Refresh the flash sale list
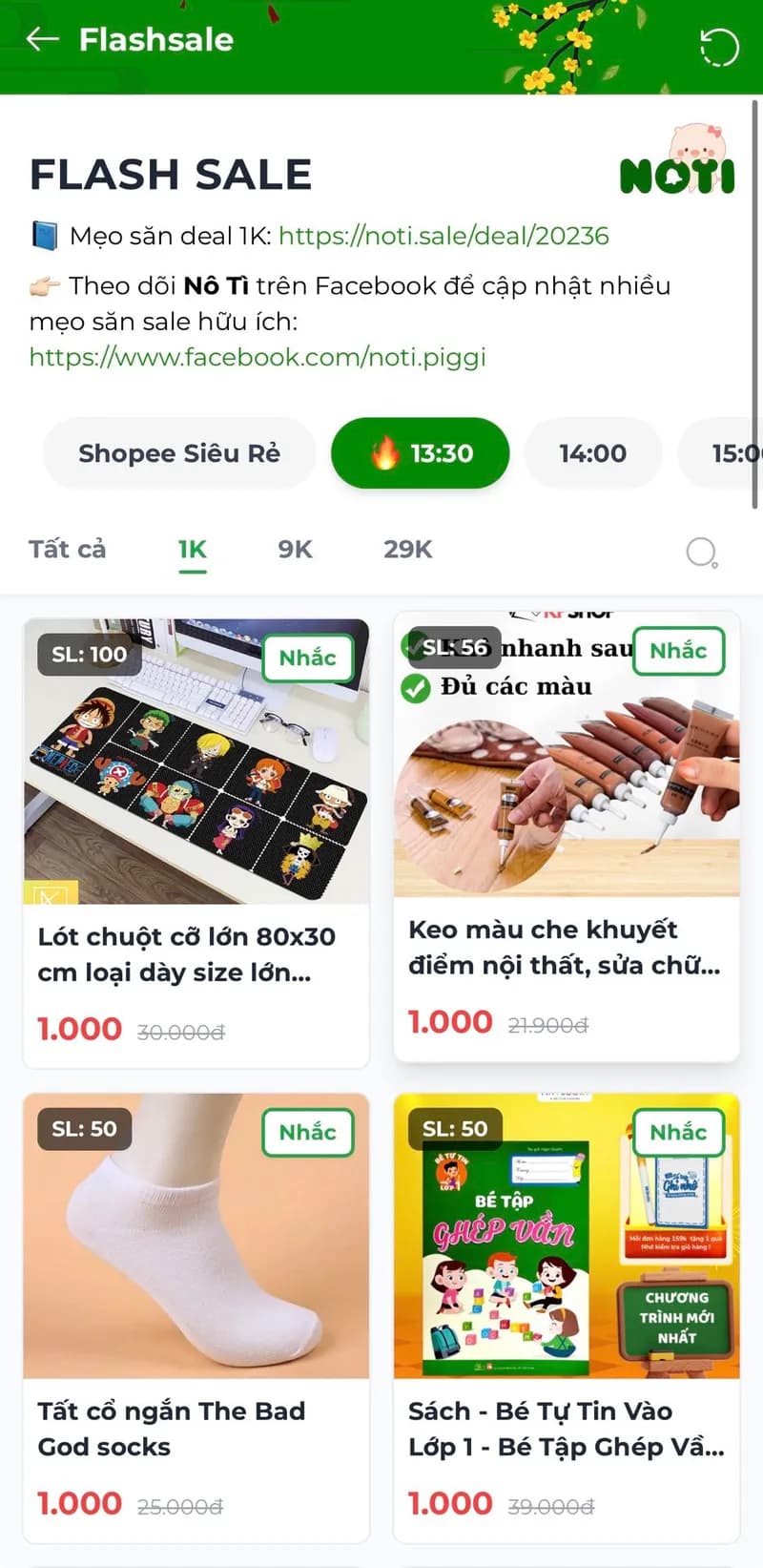This screenshot has width=763, height=1568. [x=718, y=47]
